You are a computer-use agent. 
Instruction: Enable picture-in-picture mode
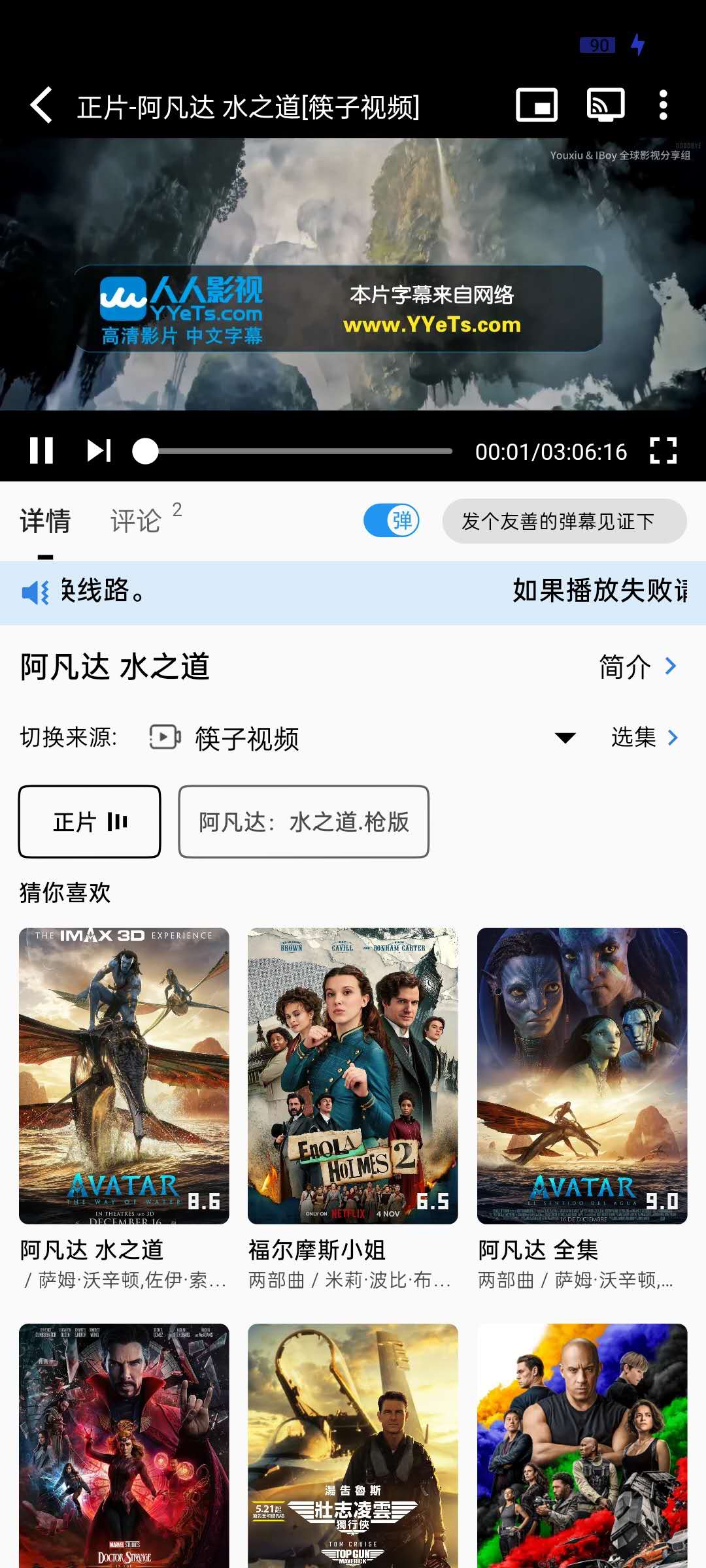(537, 105)
